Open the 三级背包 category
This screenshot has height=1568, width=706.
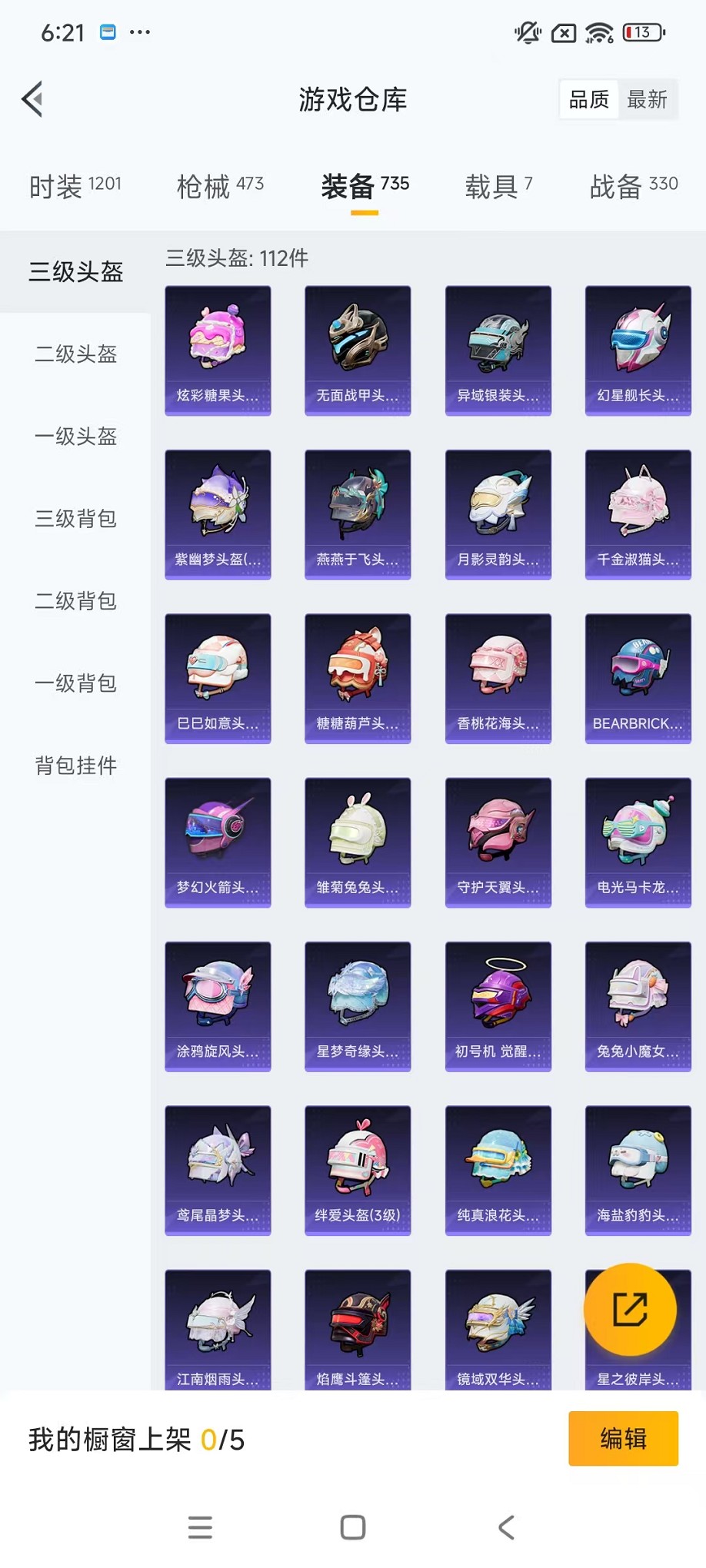74,519
